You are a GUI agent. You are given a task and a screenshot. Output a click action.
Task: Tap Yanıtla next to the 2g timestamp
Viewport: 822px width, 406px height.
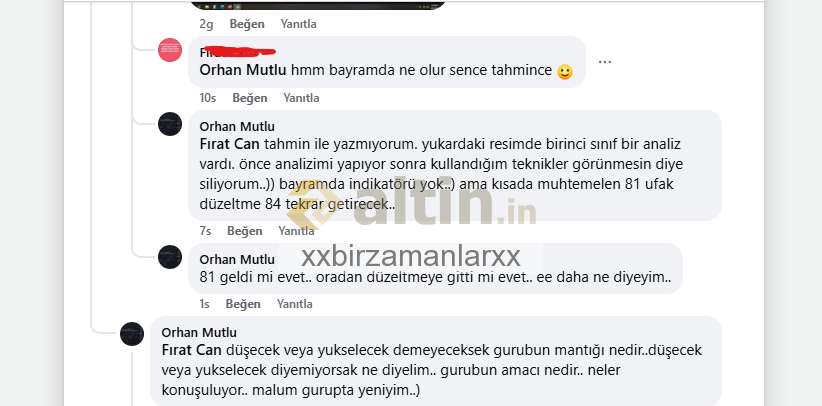(298, 23)
